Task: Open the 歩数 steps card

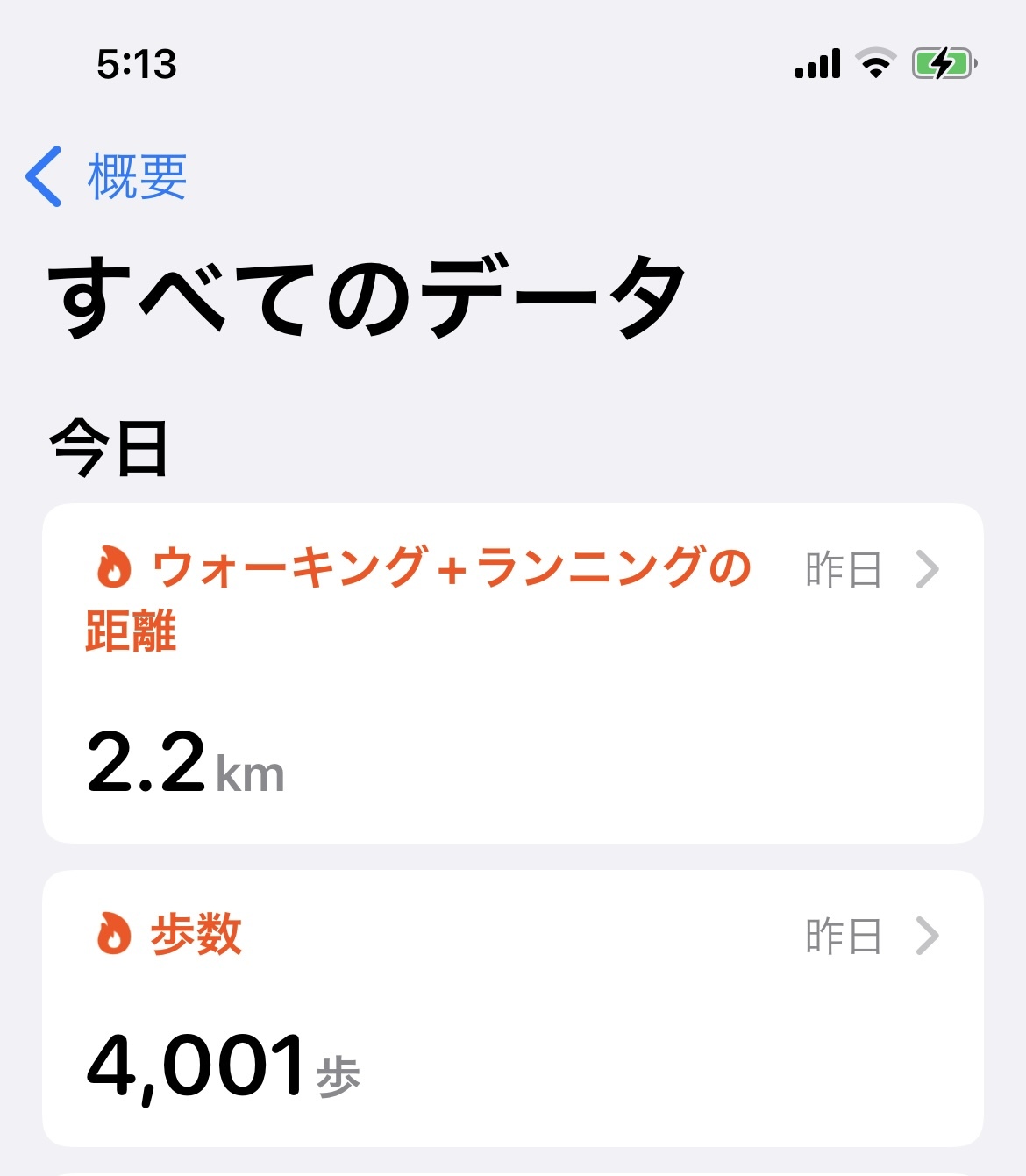Action: pos(512,1009)
